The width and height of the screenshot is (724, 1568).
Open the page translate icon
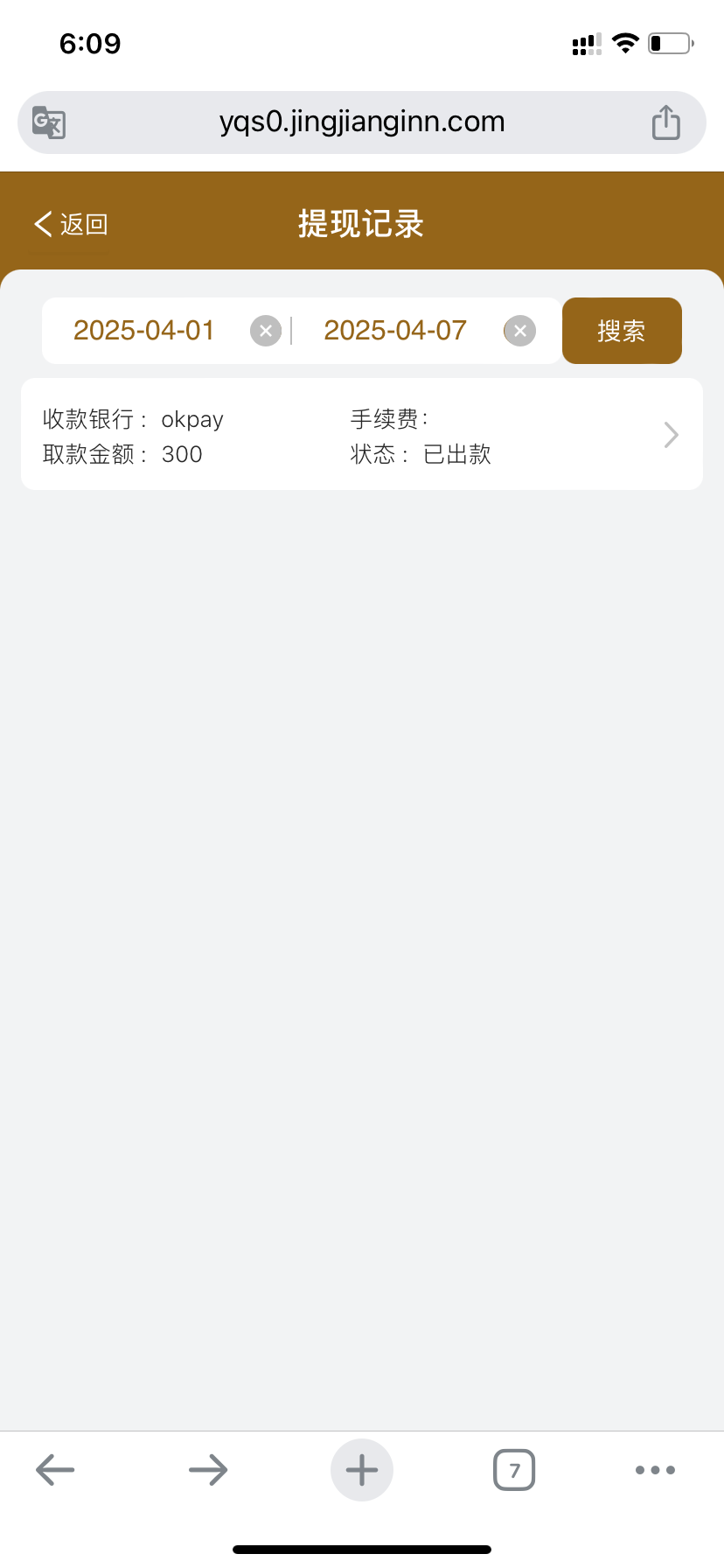(x=49, y=122)
